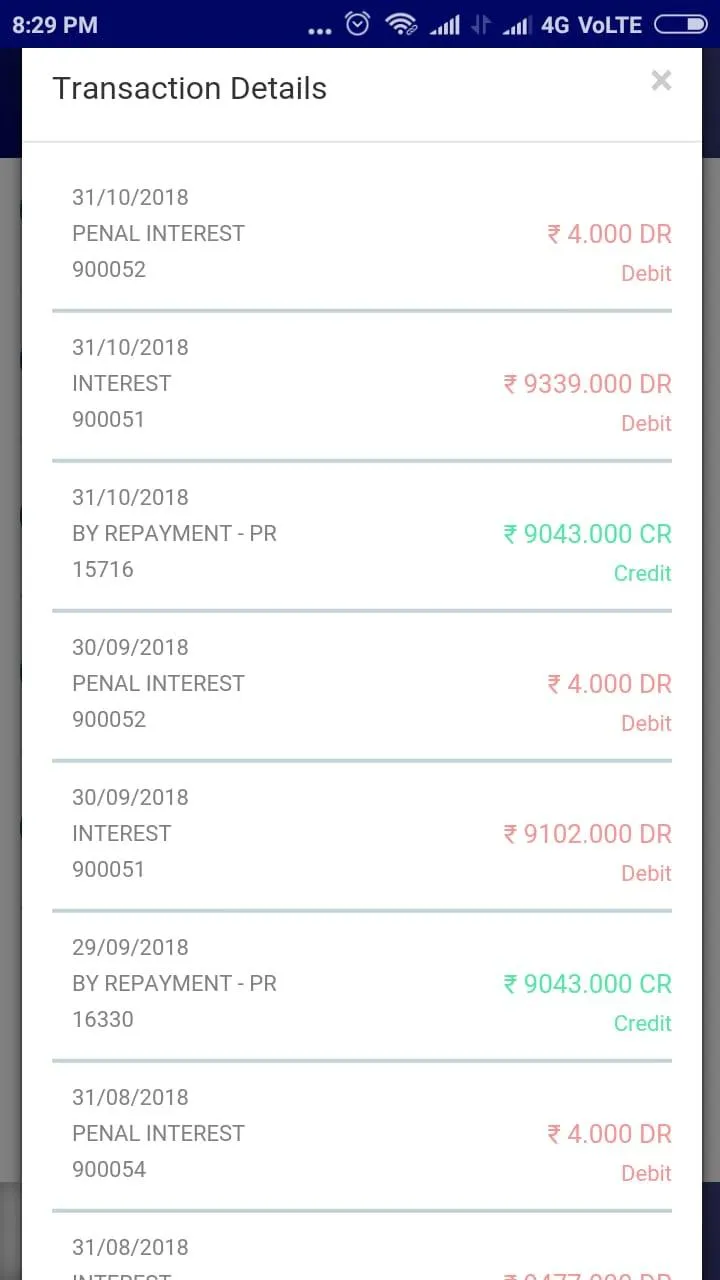Tap the data transfer arrows icon

click(x=481, y=23)
